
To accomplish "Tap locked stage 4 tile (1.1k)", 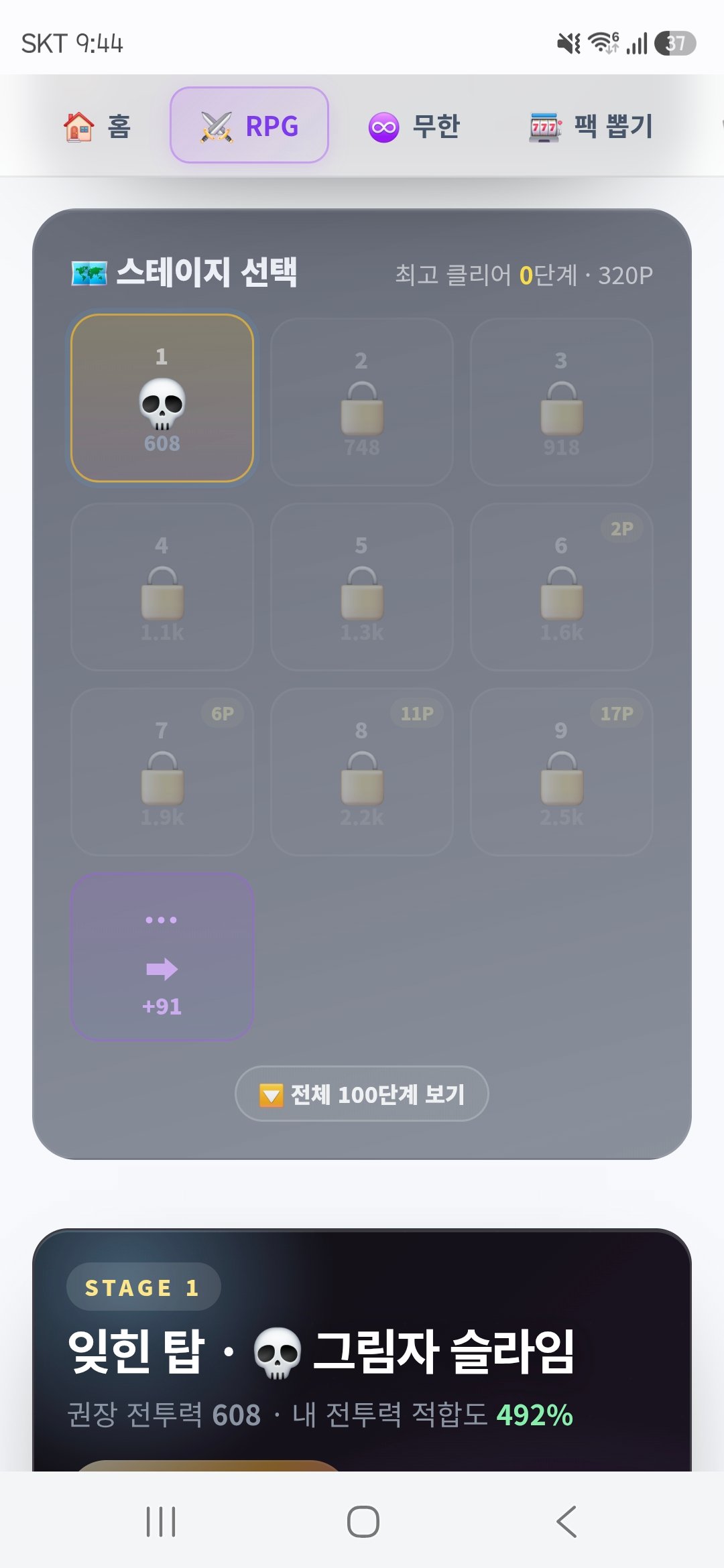I will pos(162,587).
